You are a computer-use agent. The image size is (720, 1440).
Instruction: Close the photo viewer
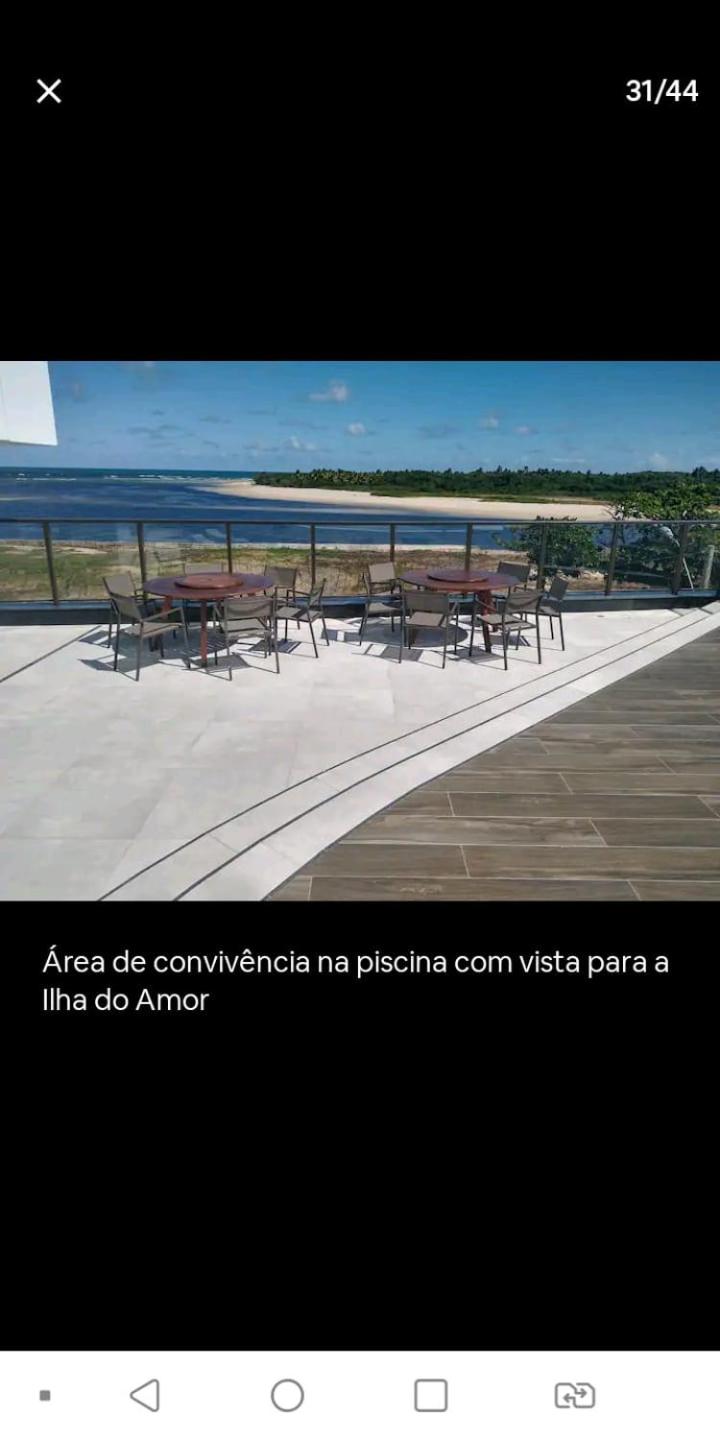(48, 91)
